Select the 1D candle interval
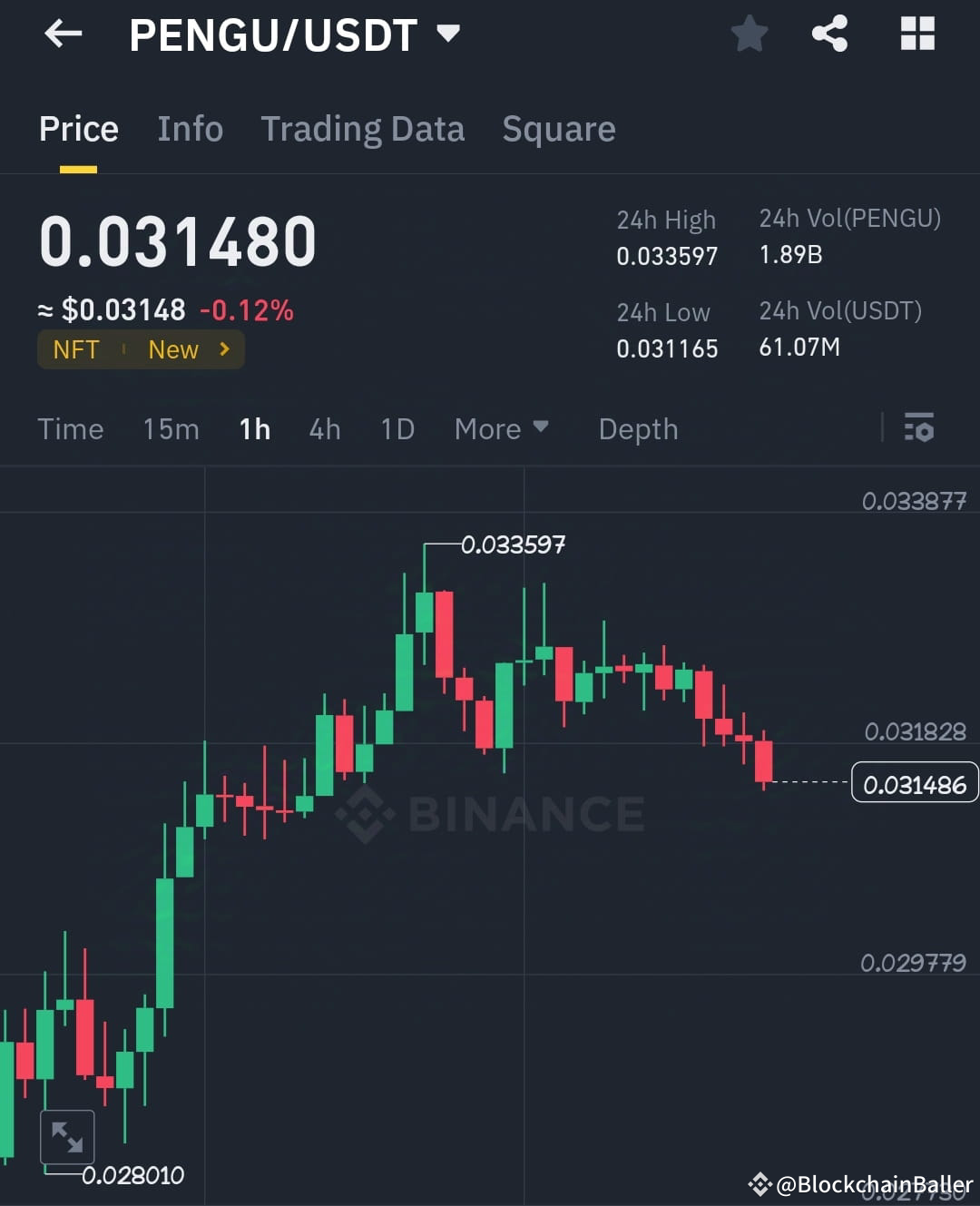This screenshot has width=980, height=1206. (397, 428)
